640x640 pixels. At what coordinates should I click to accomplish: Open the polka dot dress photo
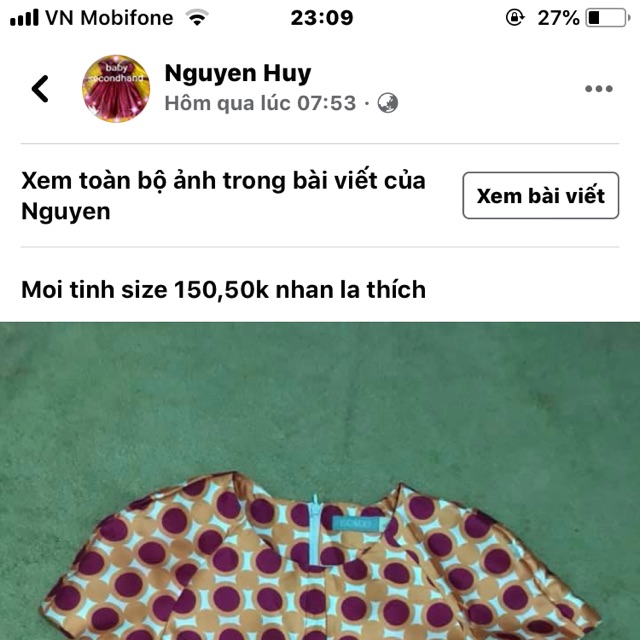point(320,500)
